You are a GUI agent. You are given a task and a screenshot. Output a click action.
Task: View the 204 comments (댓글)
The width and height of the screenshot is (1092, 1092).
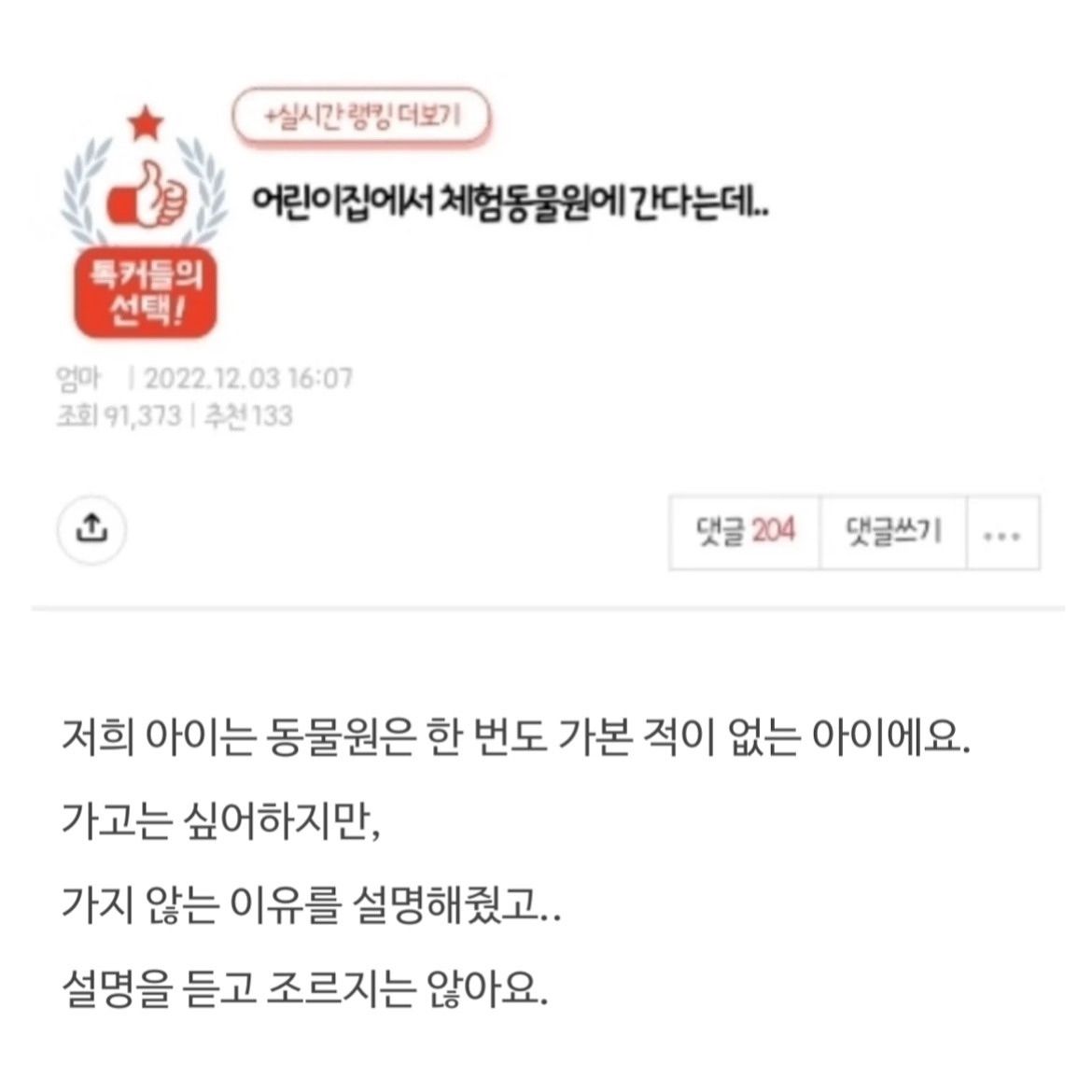(745, 532)
